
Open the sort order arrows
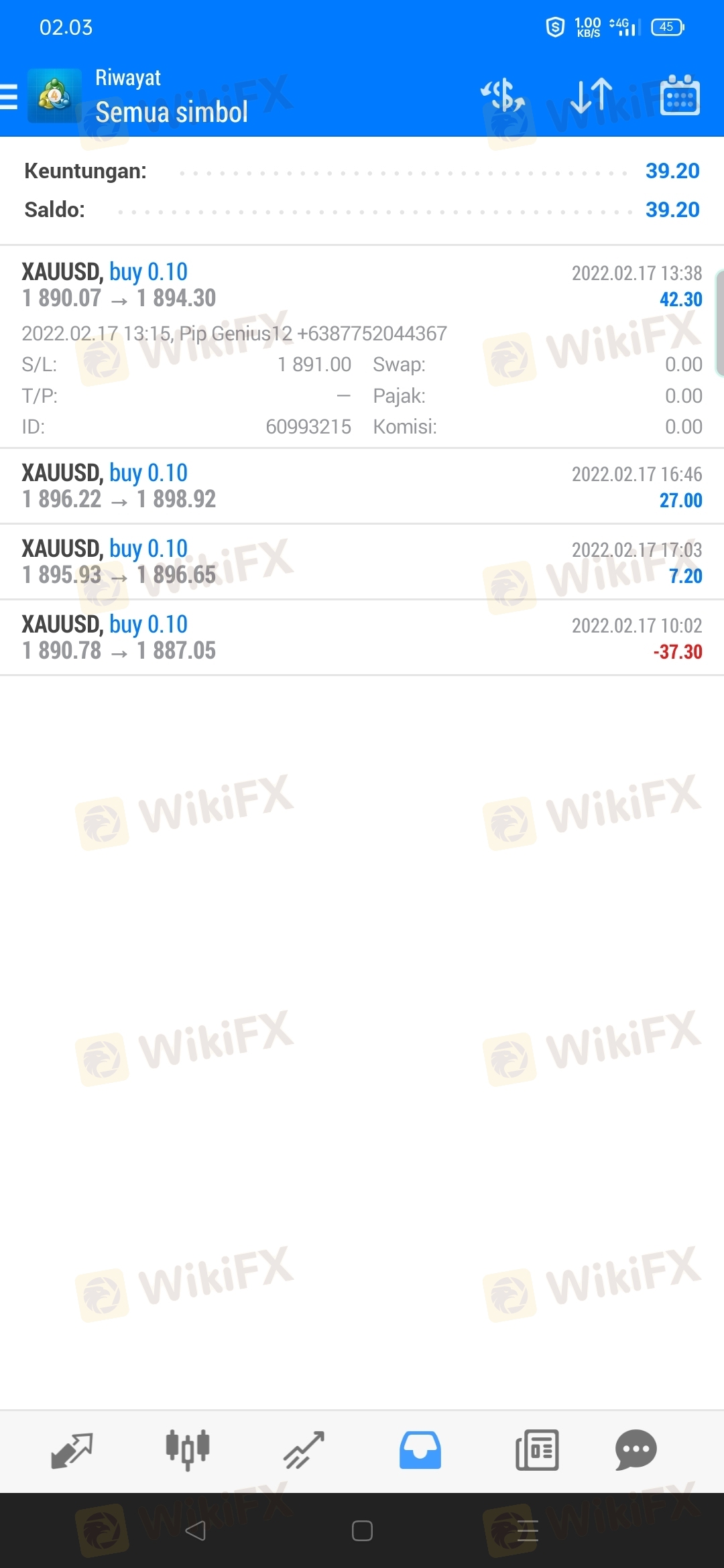(591, 96)
